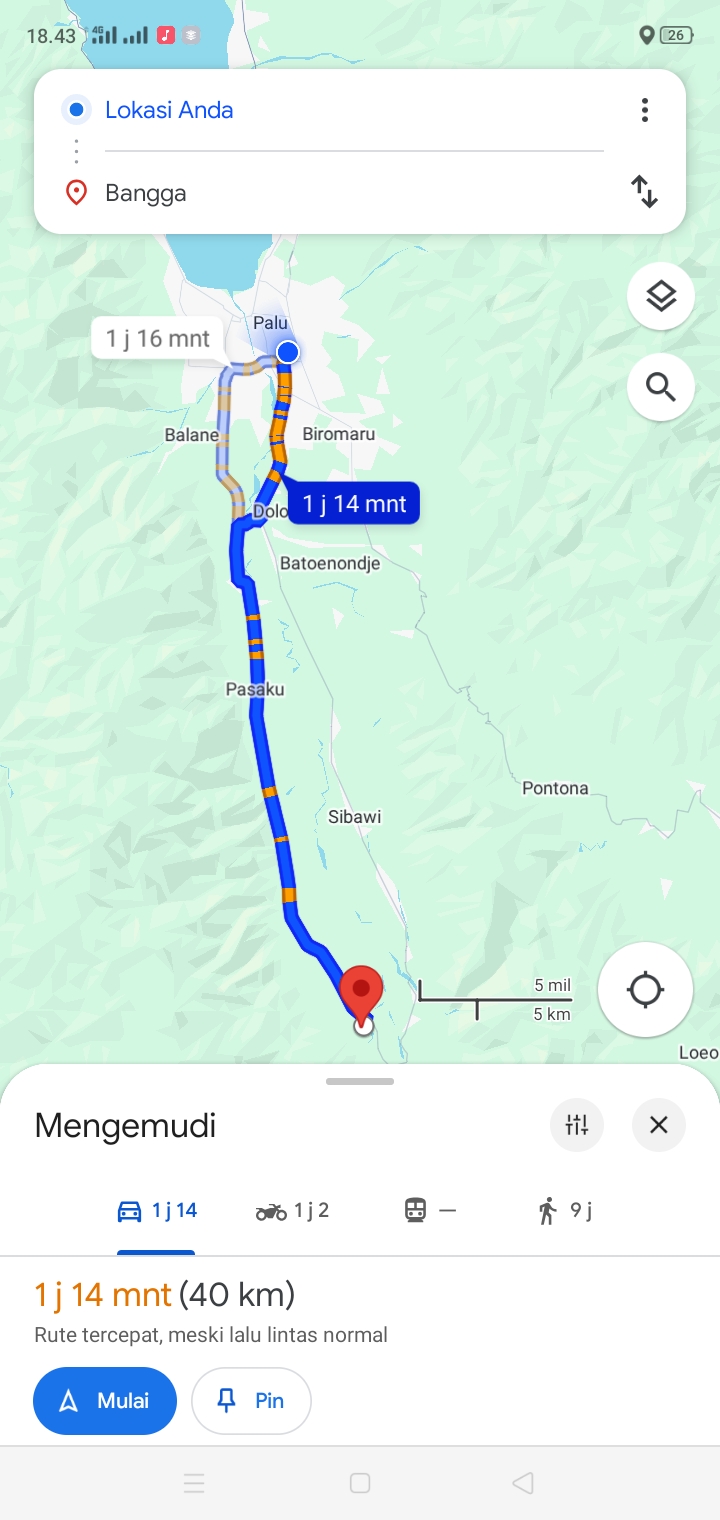Go back using system back button

pos(522,1483)
